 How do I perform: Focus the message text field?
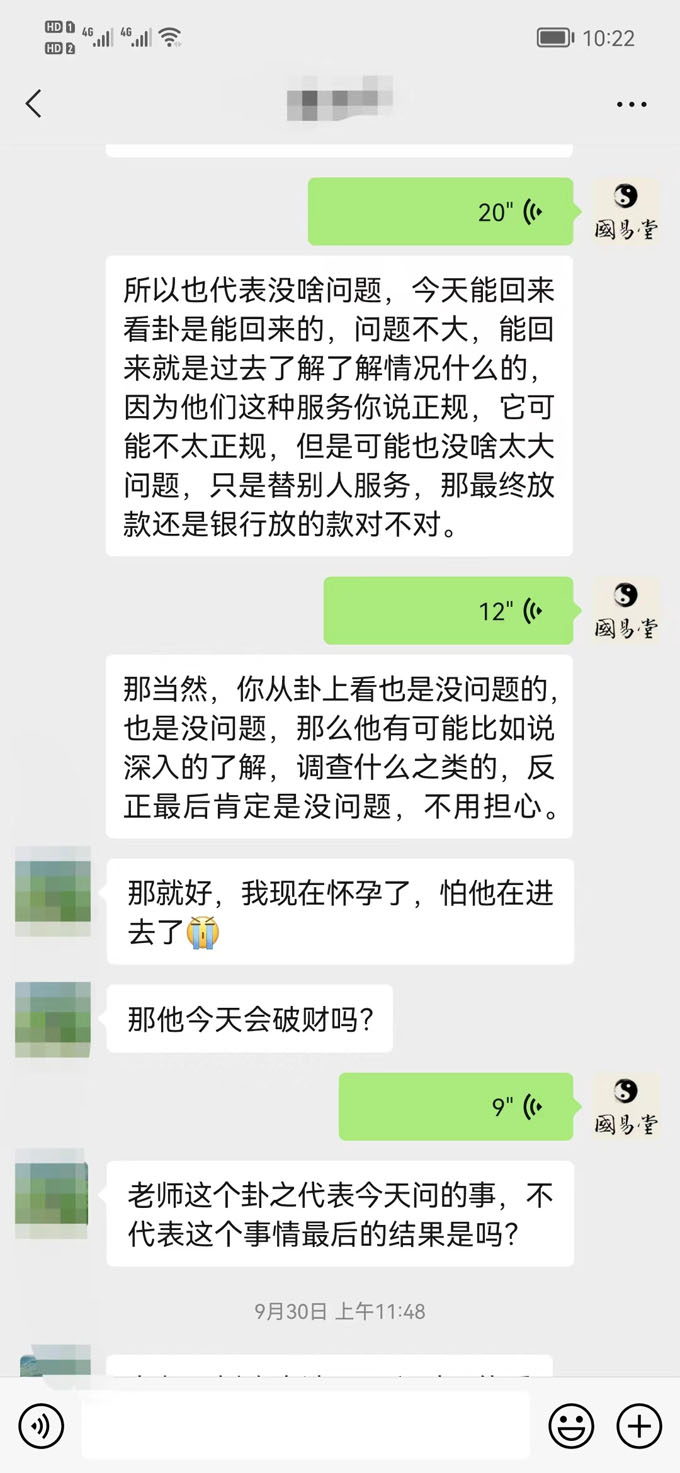pos(305,1425)
